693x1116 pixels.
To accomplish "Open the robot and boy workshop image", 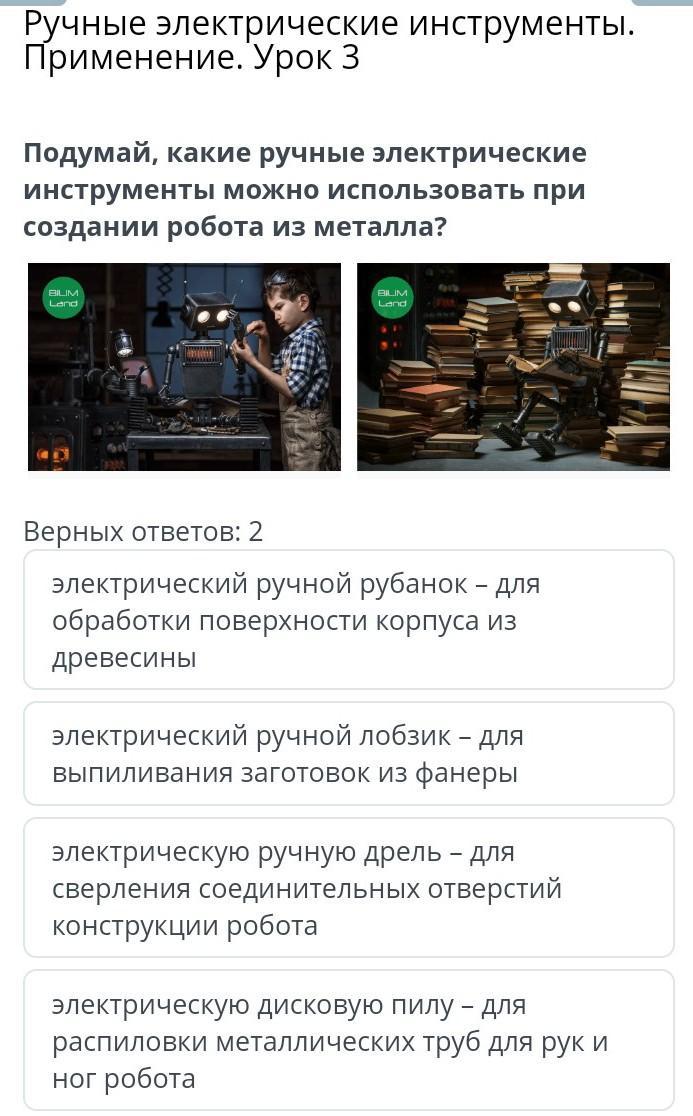I will click(x=184, y=367).
